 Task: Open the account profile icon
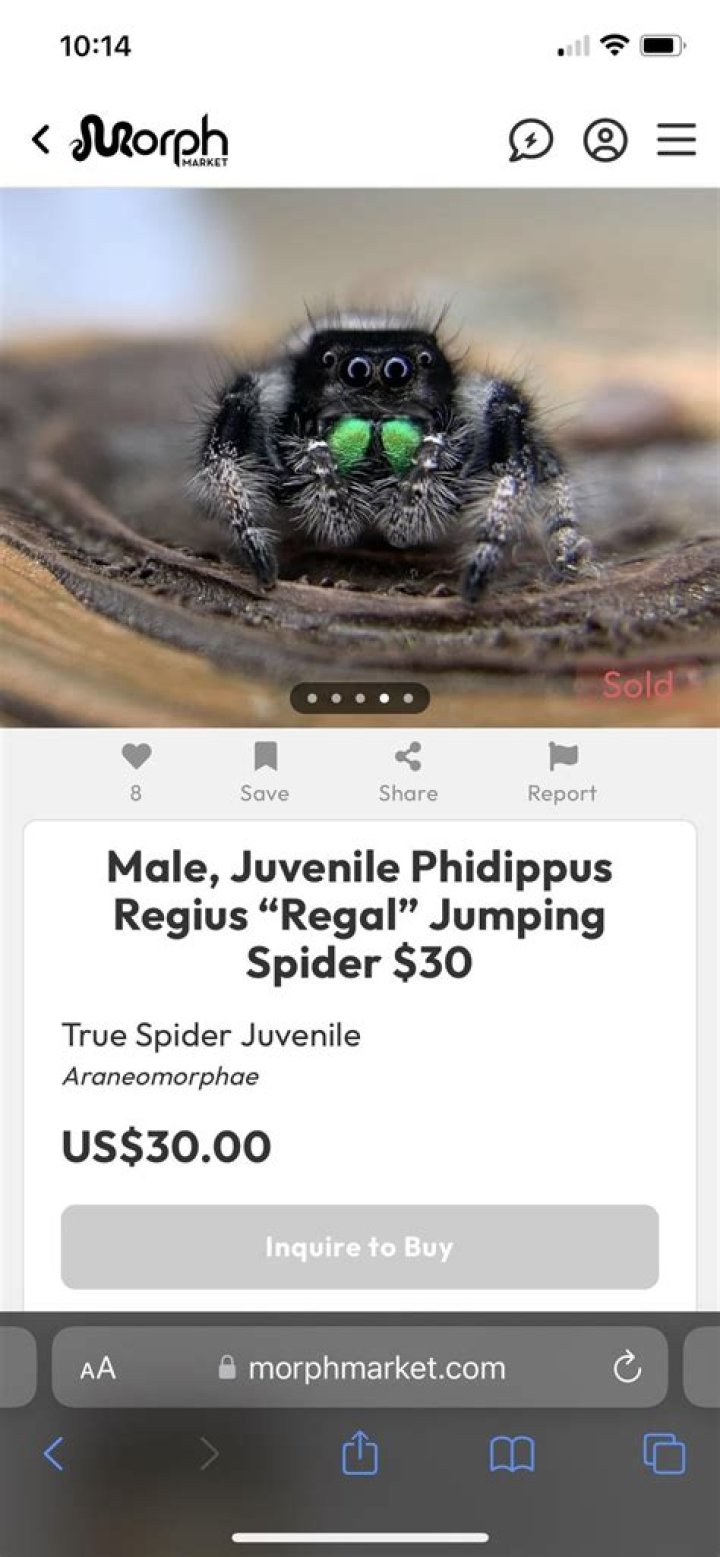(x=605, y=141)
